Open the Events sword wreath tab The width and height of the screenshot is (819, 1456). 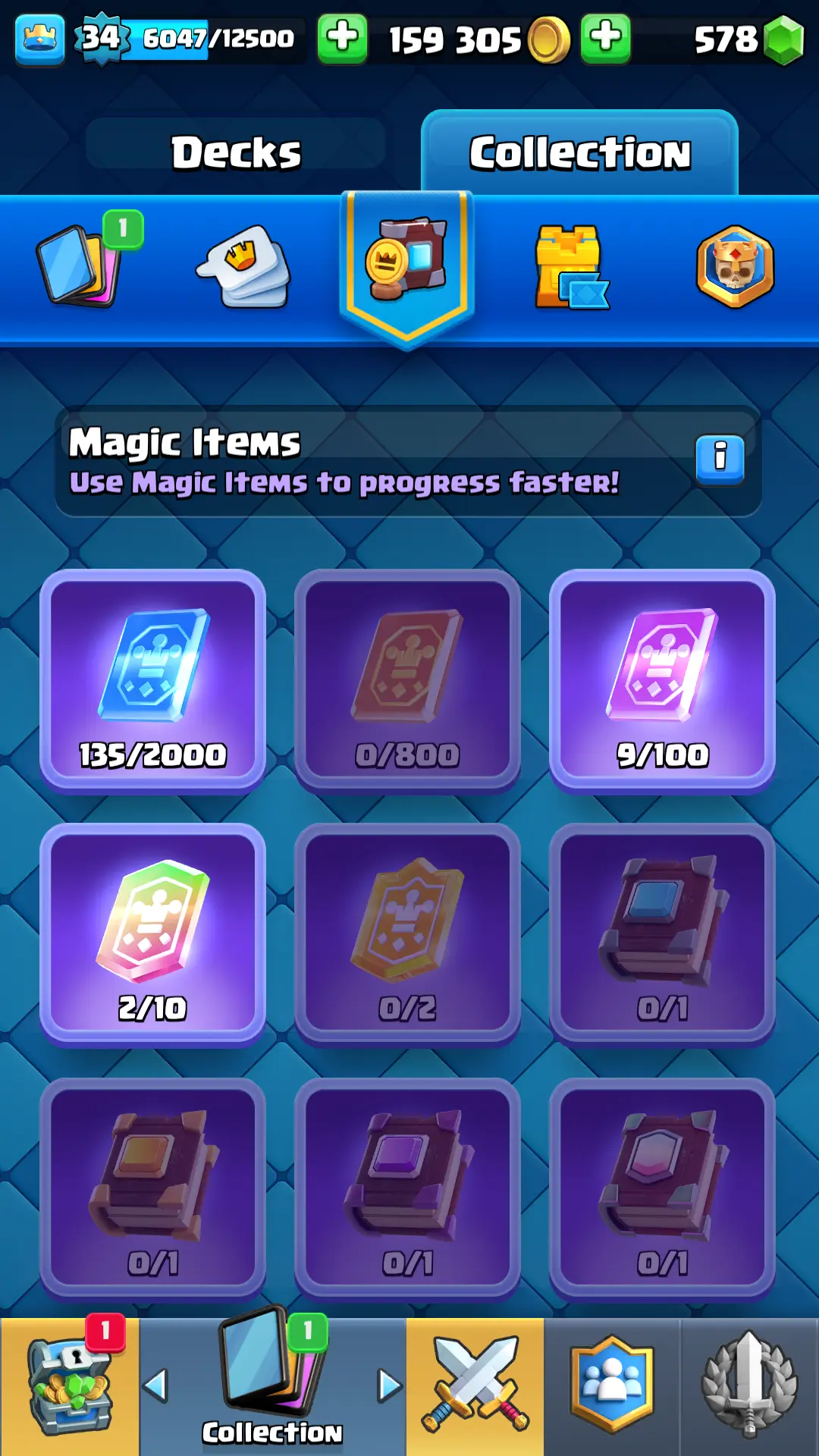[748, 1386]
